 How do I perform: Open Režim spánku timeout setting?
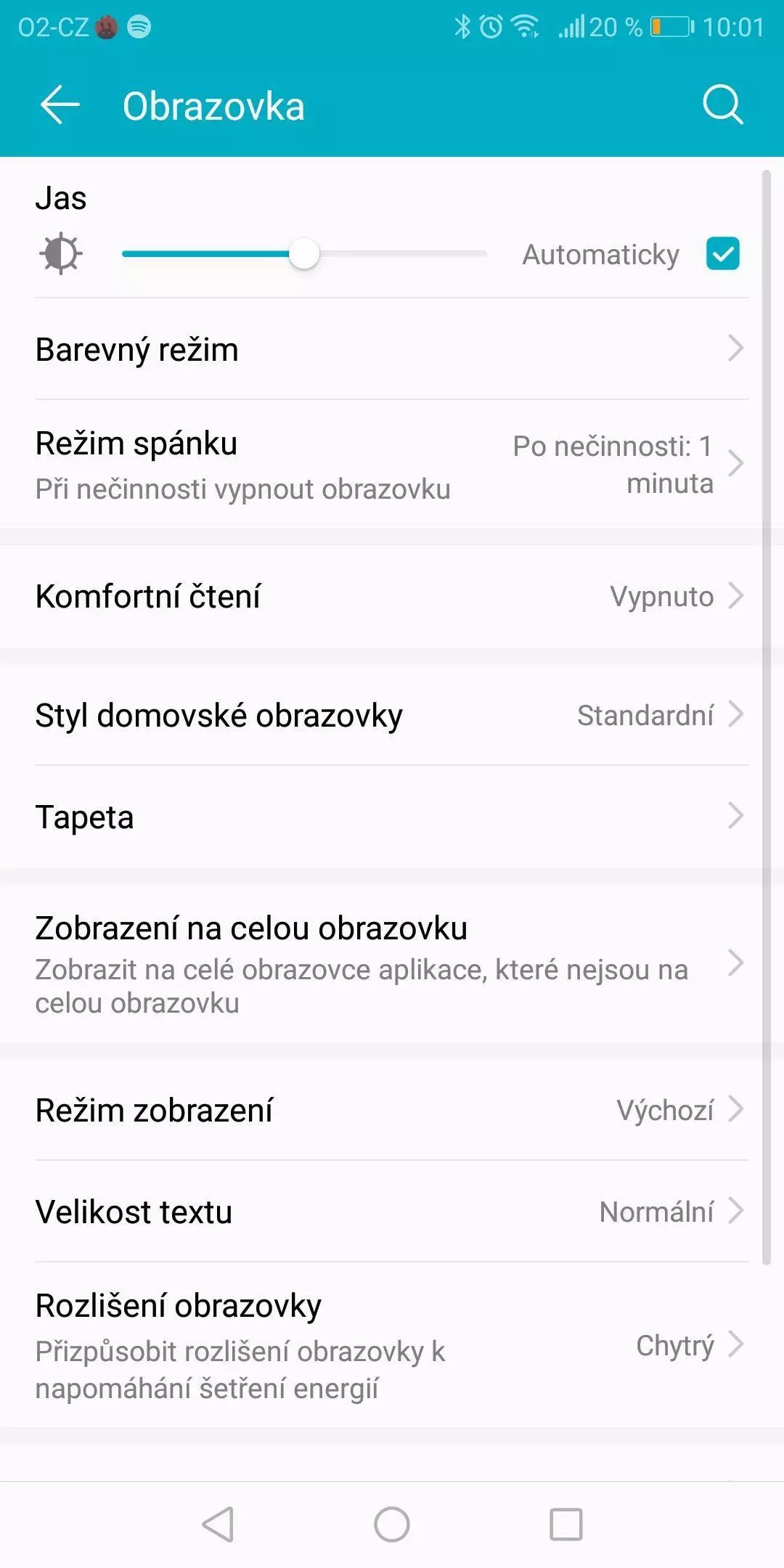392,464
